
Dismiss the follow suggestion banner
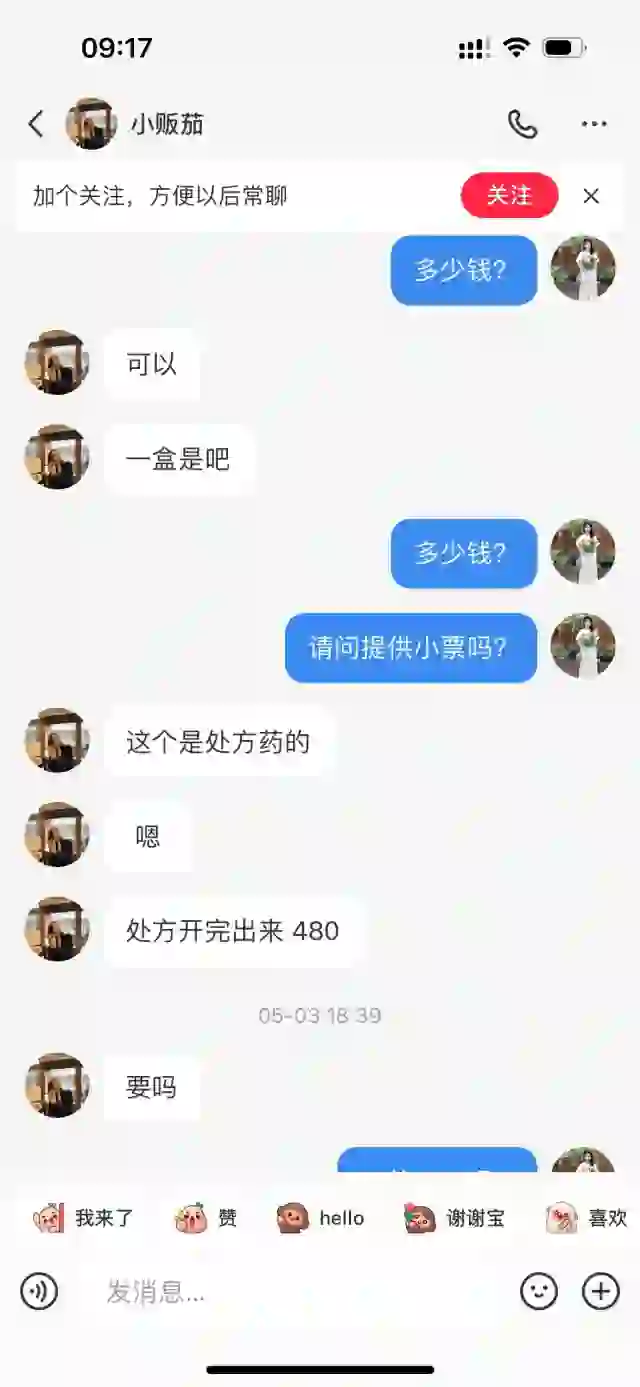click(x=591, y=196)
